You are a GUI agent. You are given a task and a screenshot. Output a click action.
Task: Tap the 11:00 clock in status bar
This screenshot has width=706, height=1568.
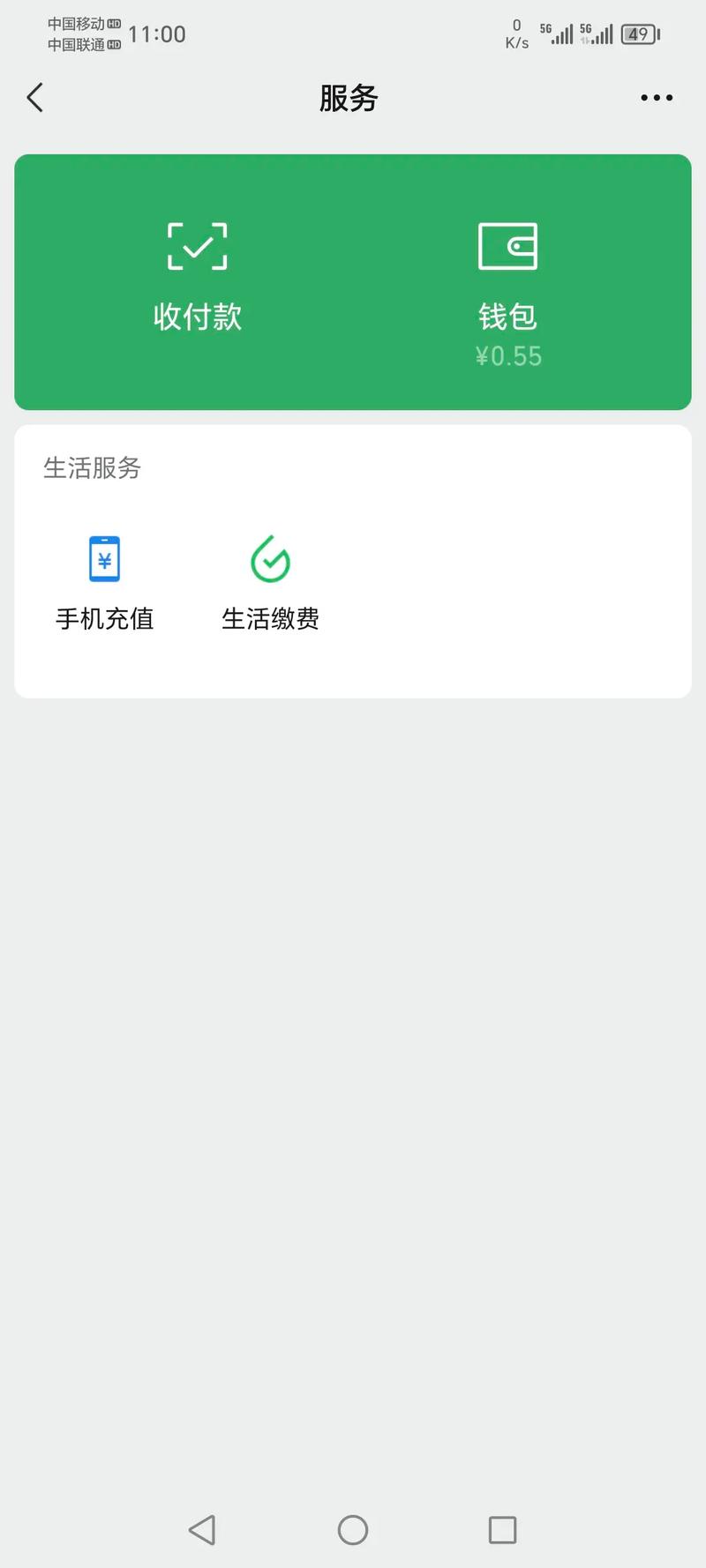click(x=157, y=34)
